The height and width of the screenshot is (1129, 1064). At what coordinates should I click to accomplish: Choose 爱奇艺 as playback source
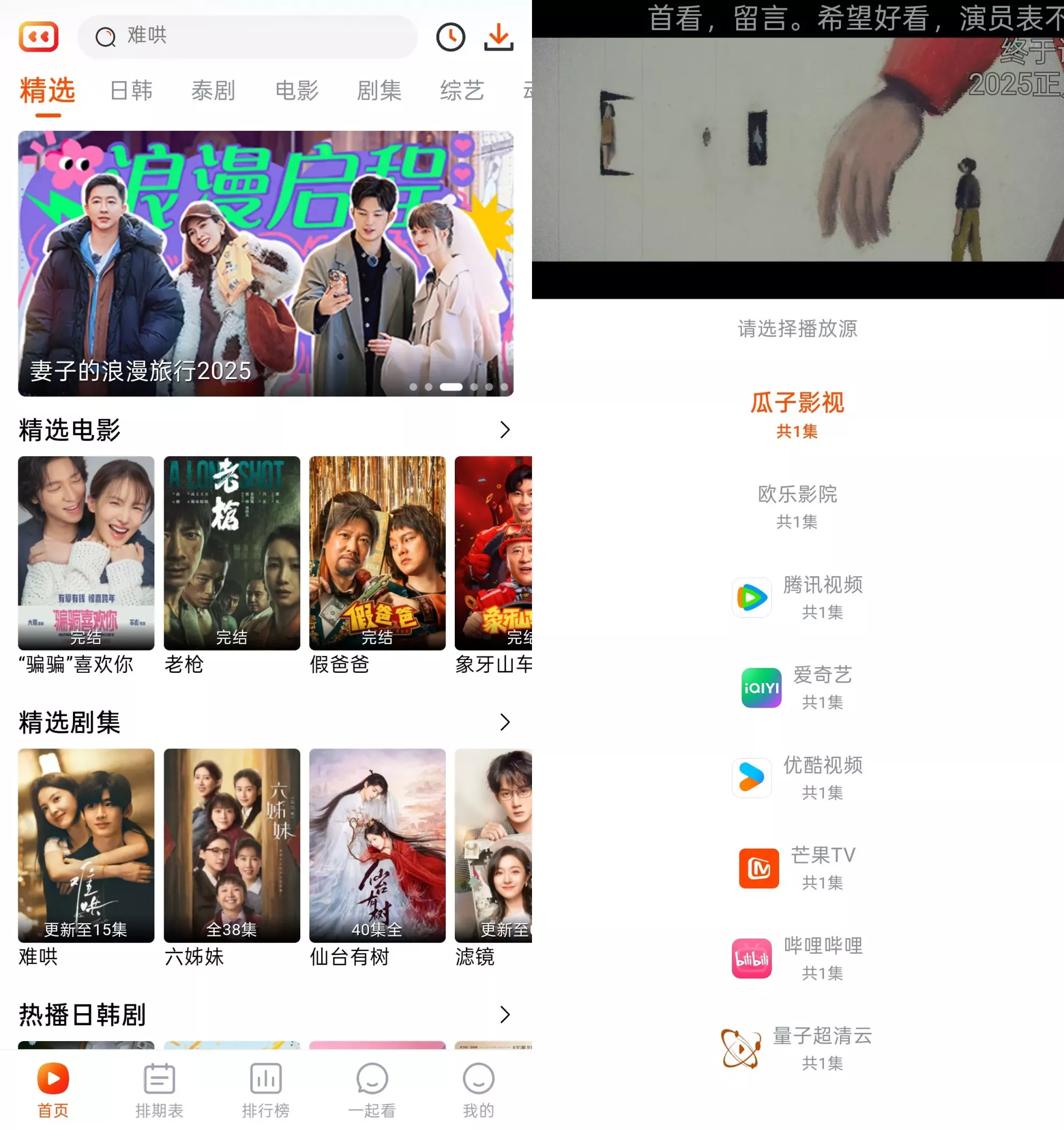tap(797, 688)
